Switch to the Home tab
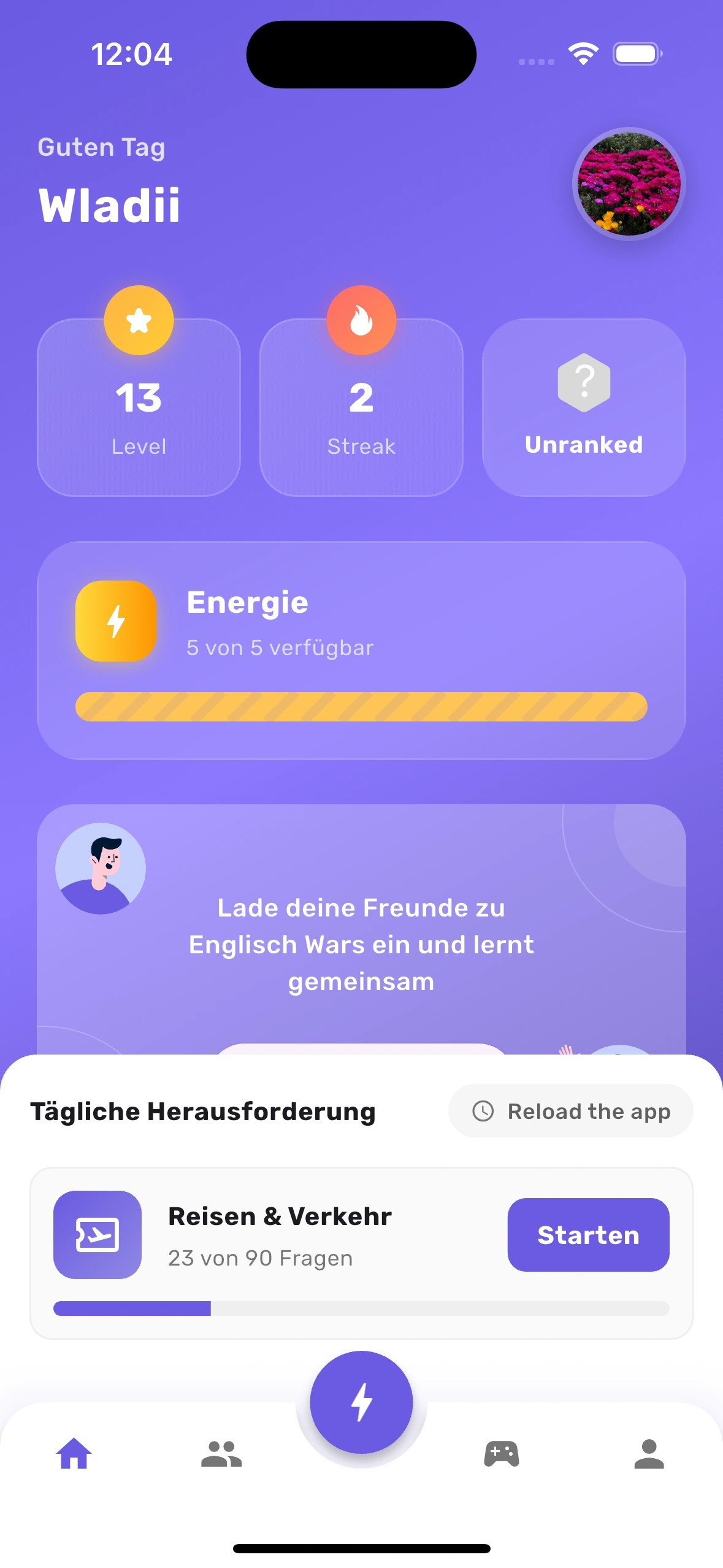The image size is (723, 1568). [74, 1454]
